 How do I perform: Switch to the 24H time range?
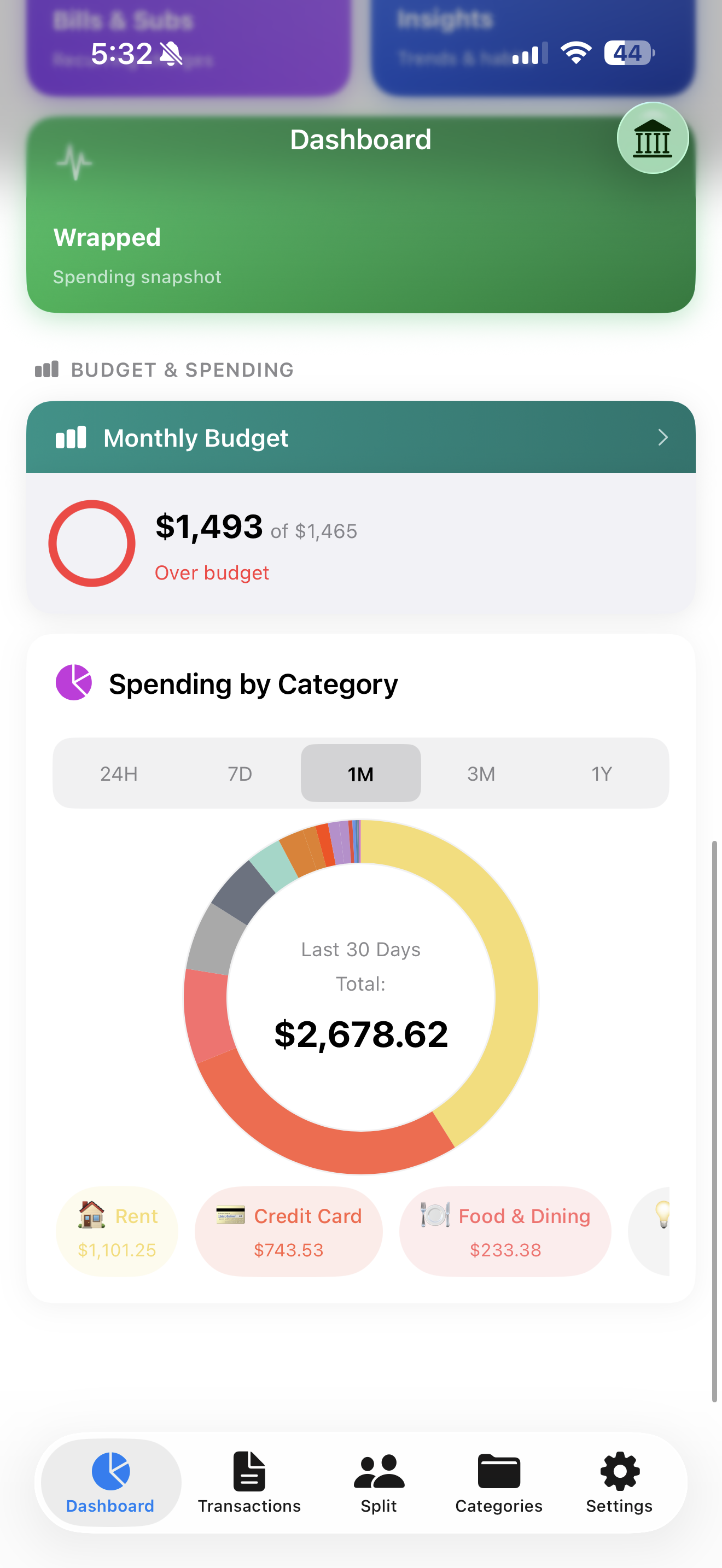click(x=119, y=773)
